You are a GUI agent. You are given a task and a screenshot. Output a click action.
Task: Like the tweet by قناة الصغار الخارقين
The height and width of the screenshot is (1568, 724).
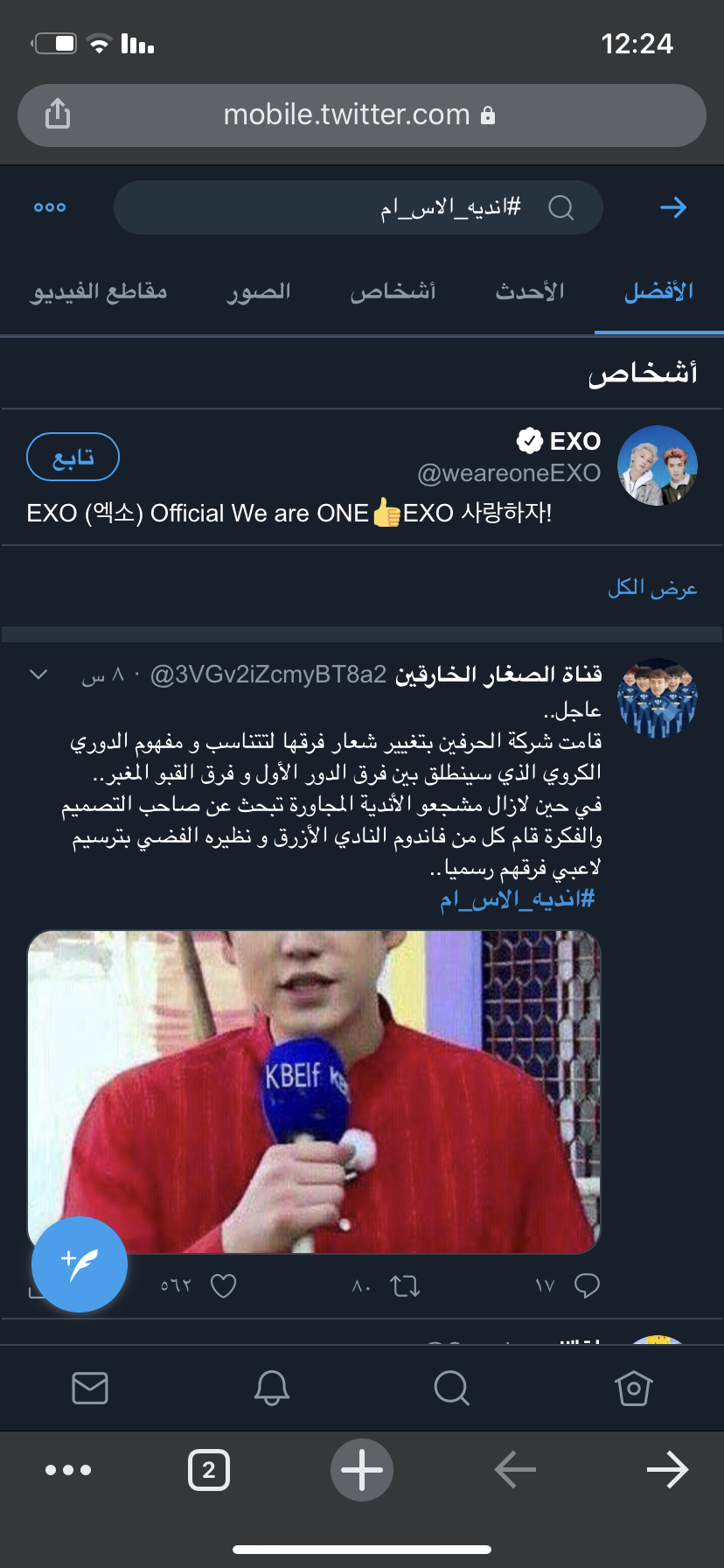click(224, 1285)
